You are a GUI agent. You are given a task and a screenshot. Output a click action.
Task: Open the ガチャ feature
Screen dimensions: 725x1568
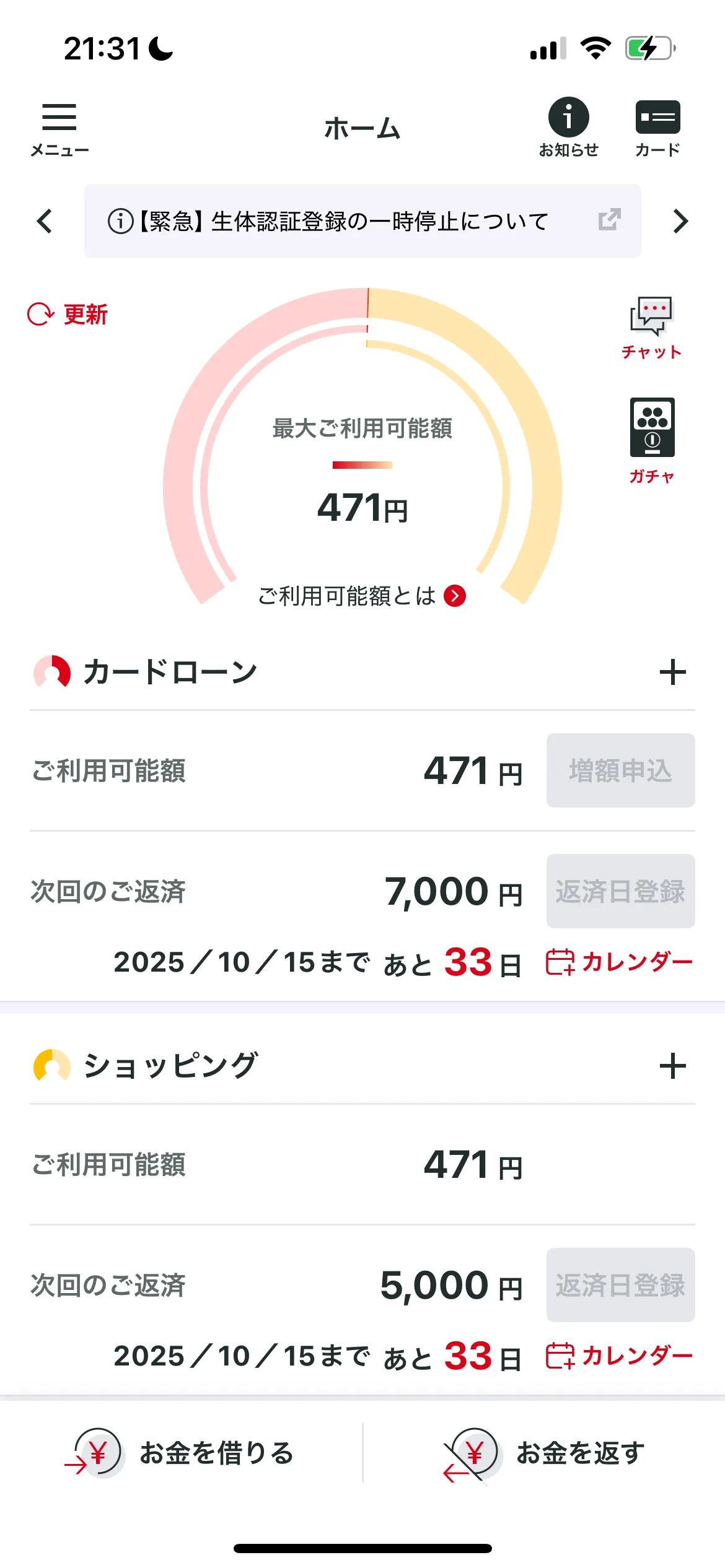pyautogui.click(x=652, y=440)
